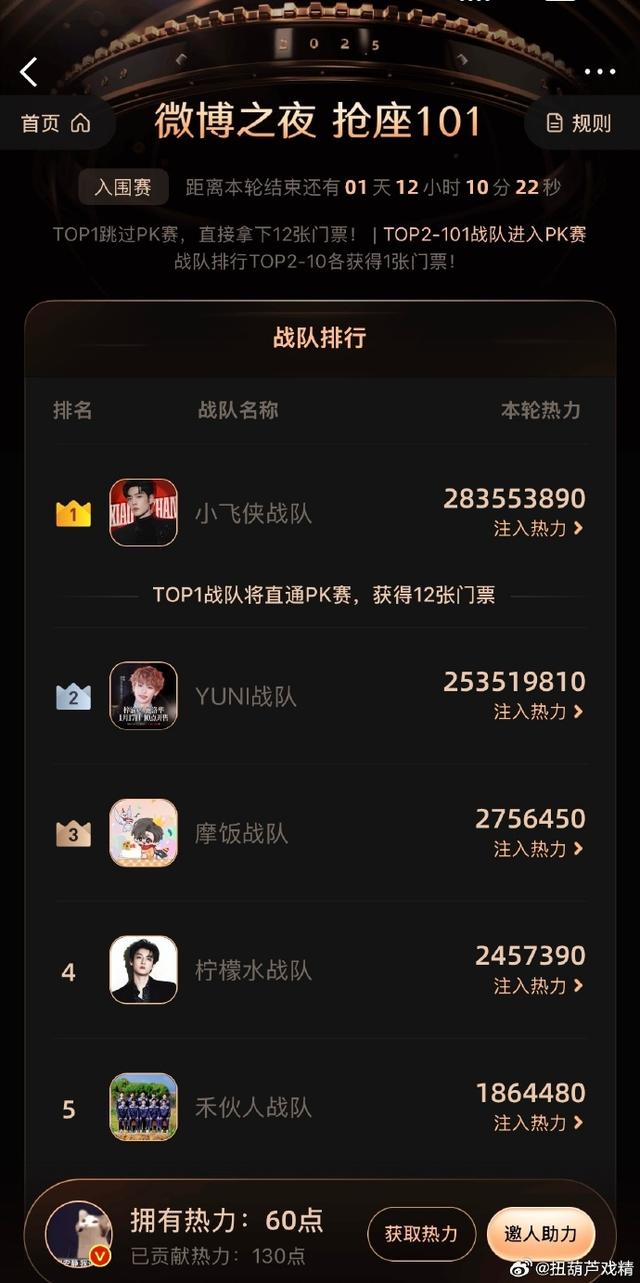Tap 注入热力 for 柠檬水战队
Image resolution: width=640 pixels, height=1283 pixels.
click(x=538, y=986)
